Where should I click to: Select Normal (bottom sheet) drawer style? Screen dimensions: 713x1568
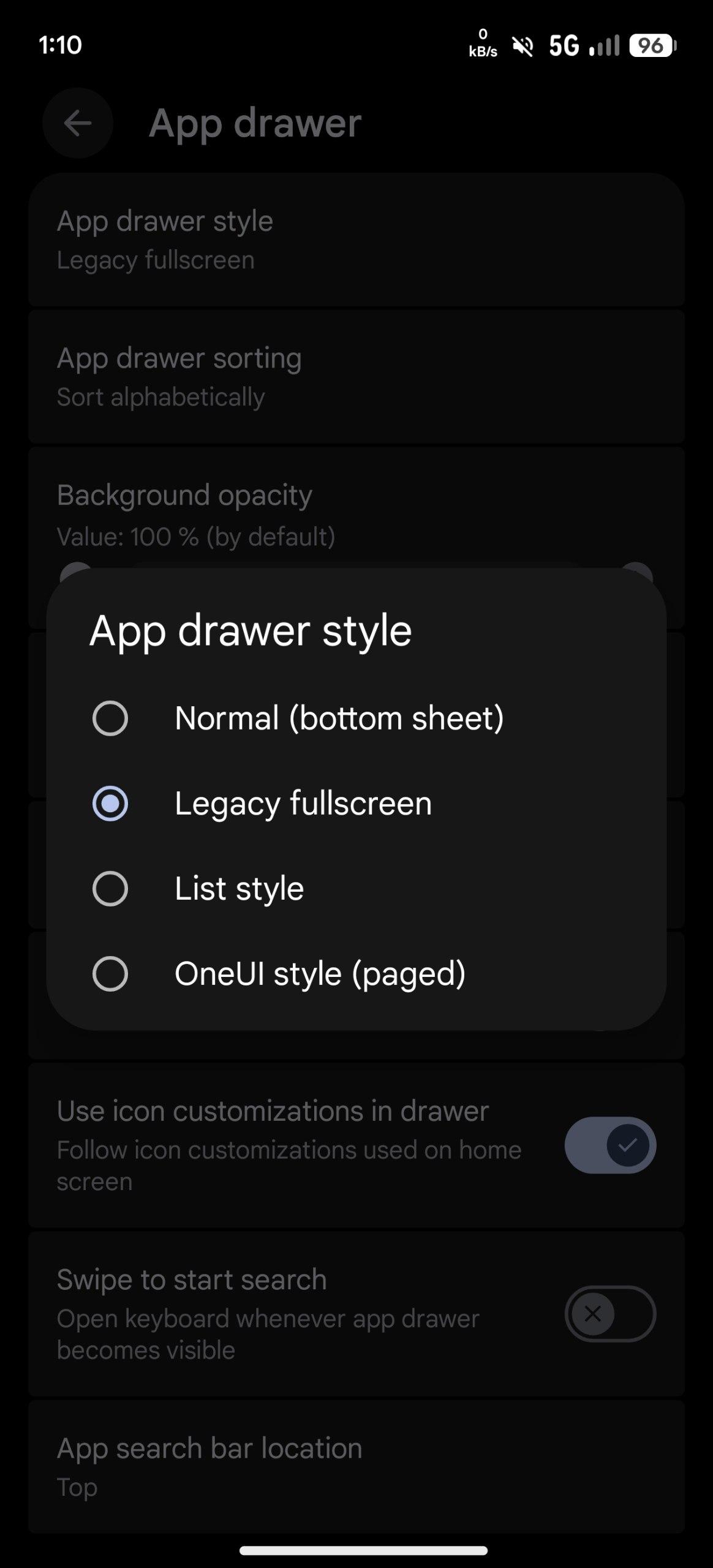[x=110, y=718]
